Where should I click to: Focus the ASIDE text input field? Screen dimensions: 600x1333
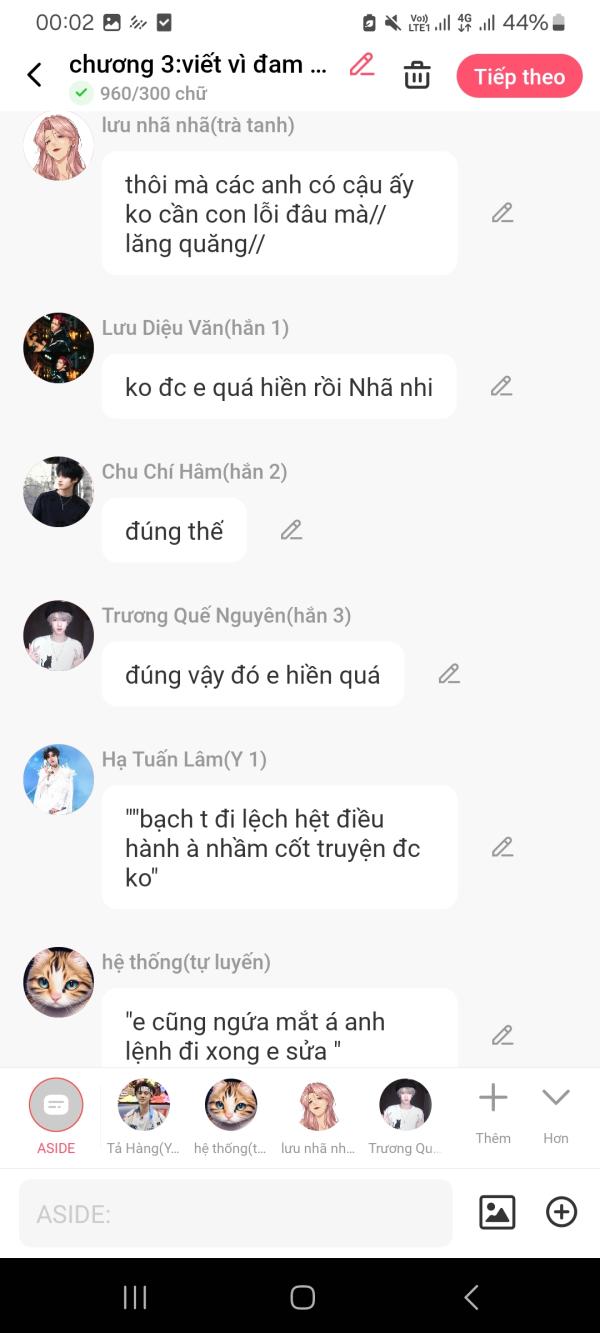point(236,1213)
